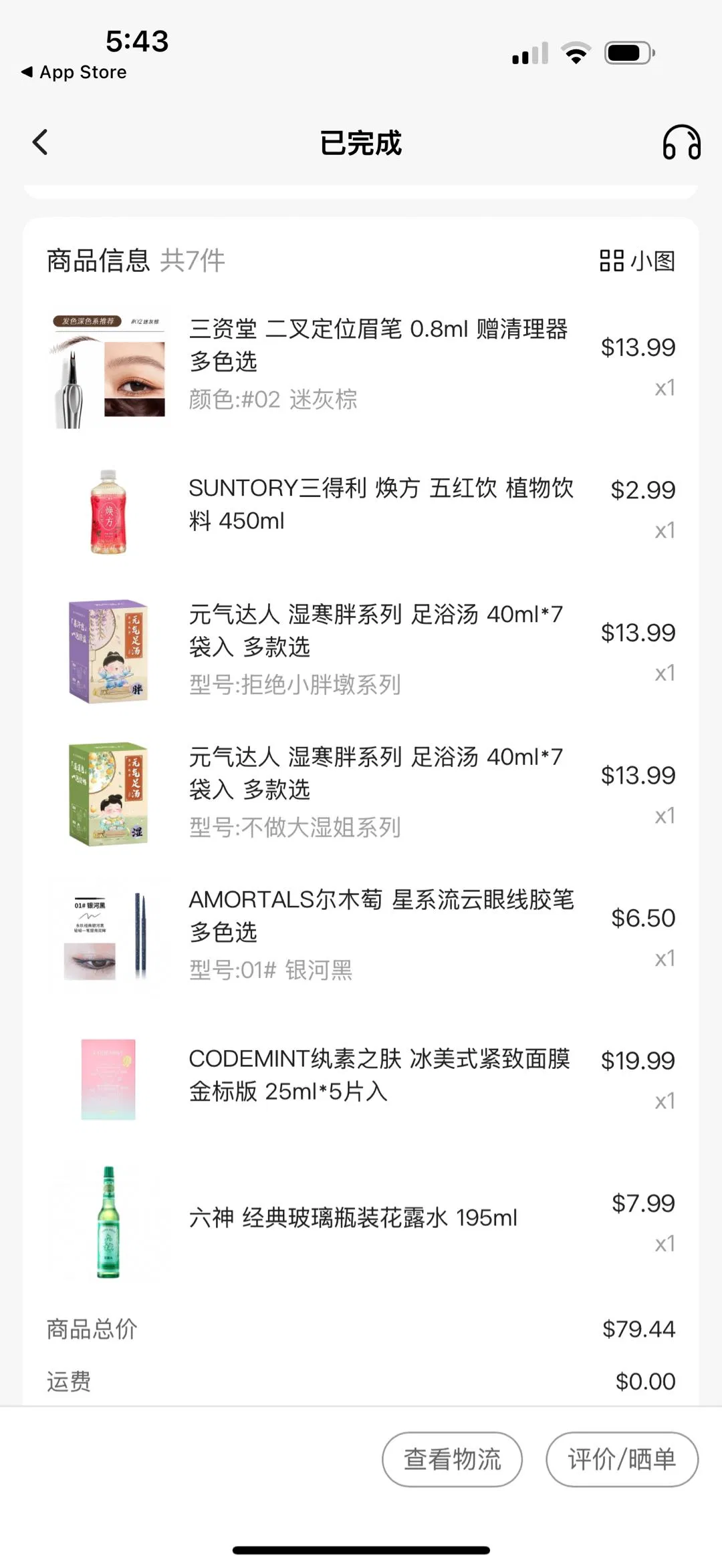Open the AMORTALS尔木萄 眼线胶笔 item
Viewport: 722px width, 1568px height.
point(380,916)
